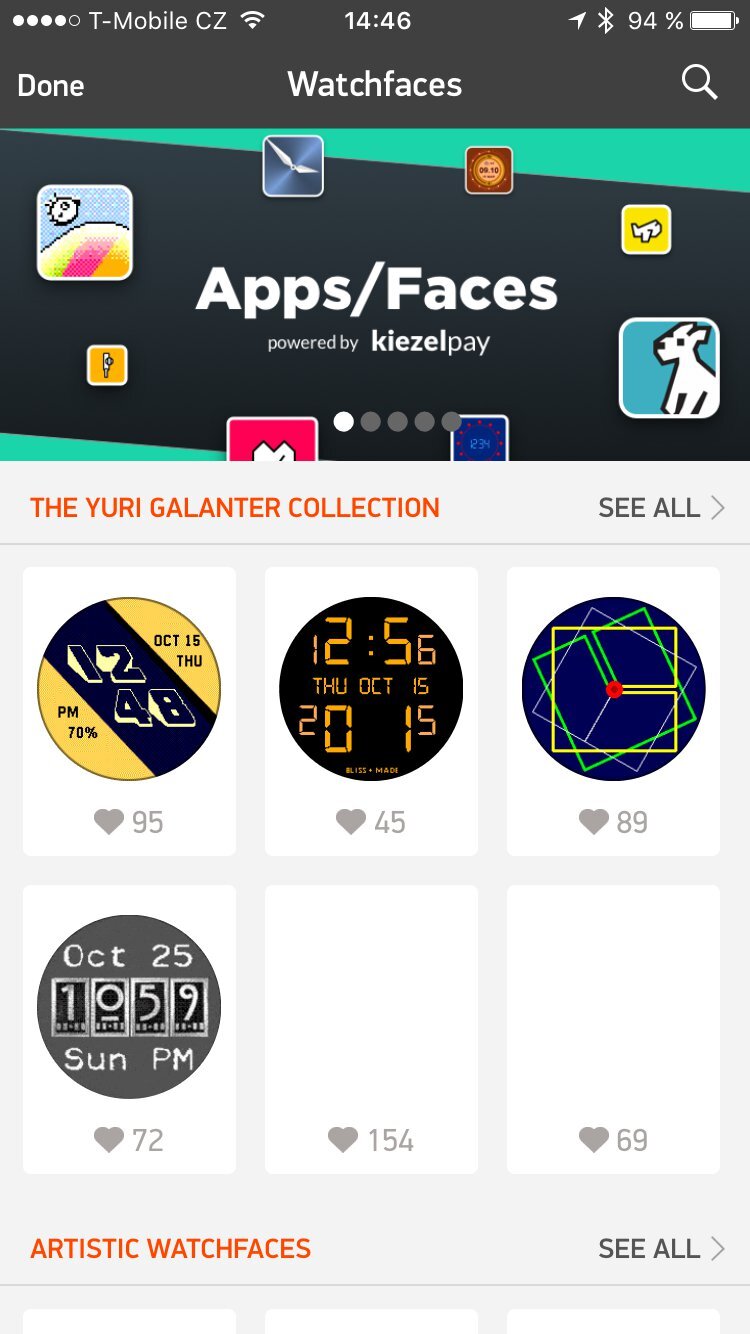Expand the Yuri Galanter collection via its chevron
The height and width of the screenshot is (1334, 750).
click(x=716, y=507)
